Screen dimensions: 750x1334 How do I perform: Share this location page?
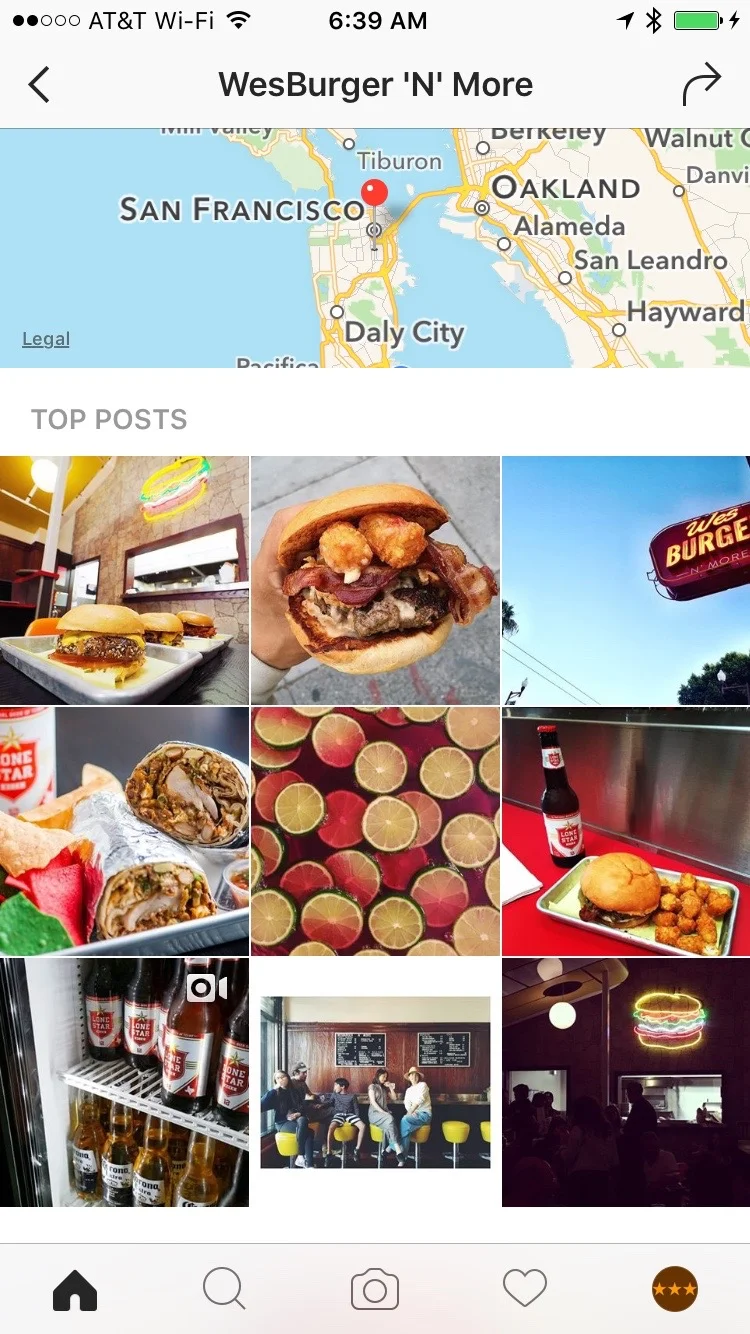coord(701,85)
